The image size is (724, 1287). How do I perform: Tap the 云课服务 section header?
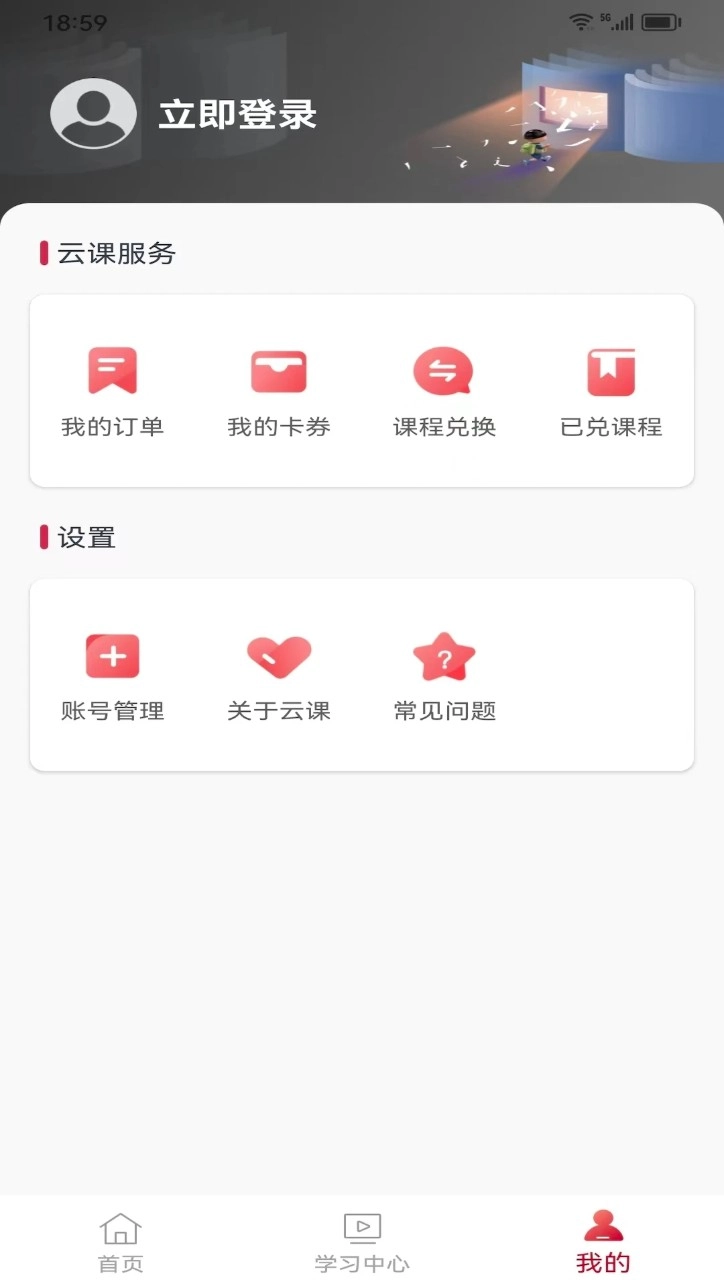[x=118, y=254]
